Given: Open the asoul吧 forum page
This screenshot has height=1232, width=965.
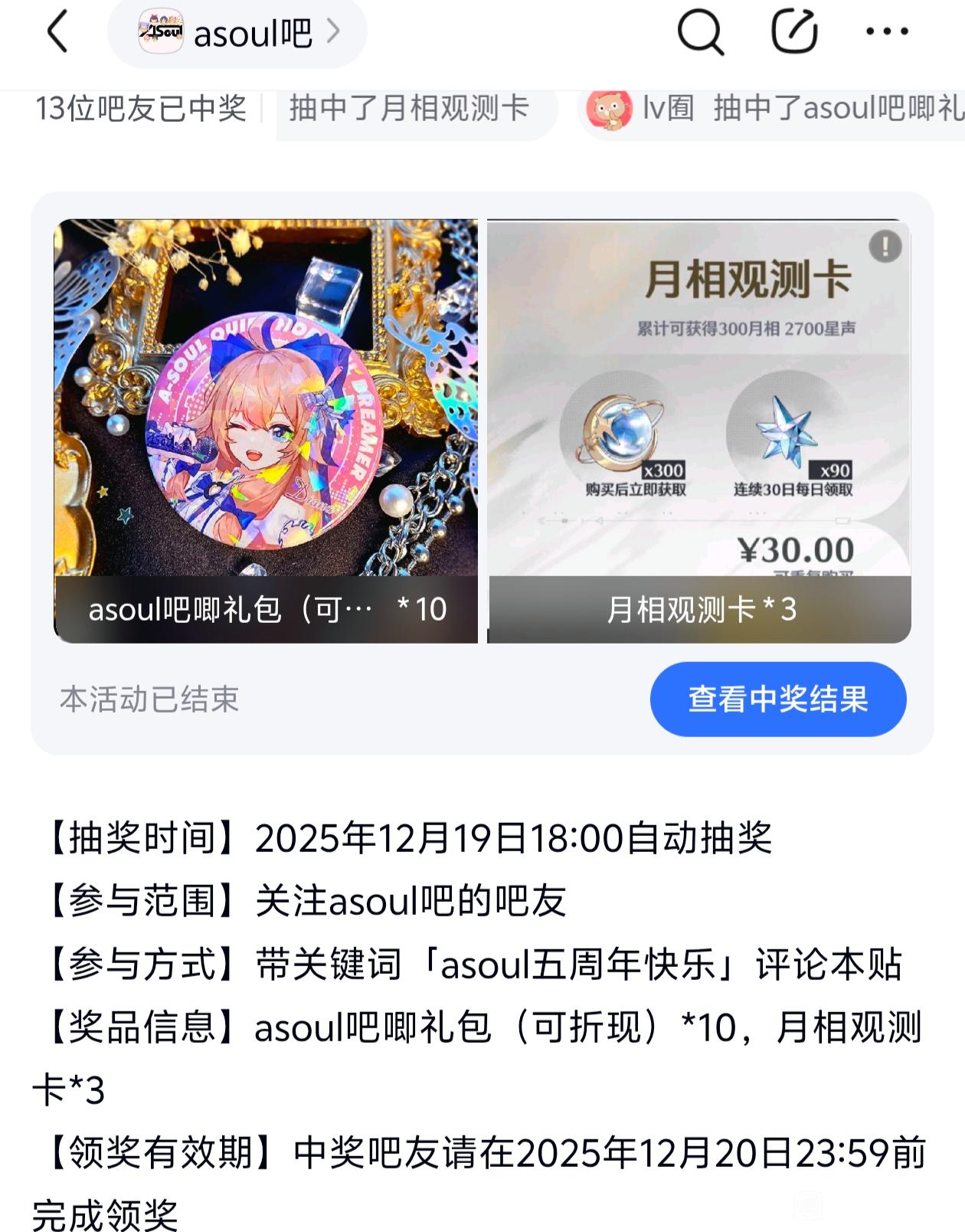Looking at the screenshot, I should [237, 32].
